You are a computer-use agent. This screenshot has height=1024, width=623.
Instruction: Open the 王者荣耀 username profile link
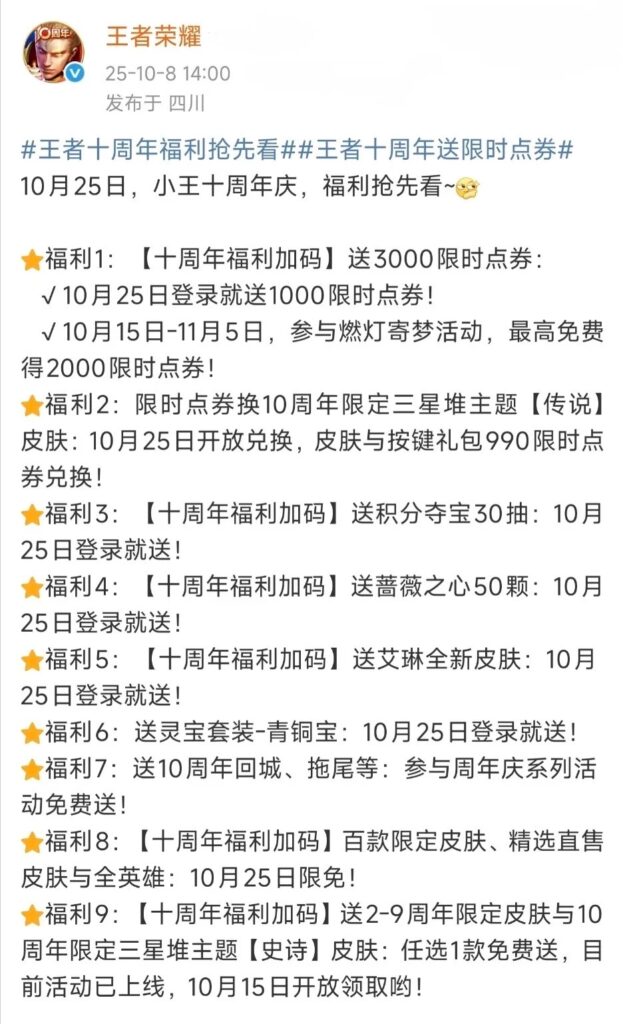[153, 37]
